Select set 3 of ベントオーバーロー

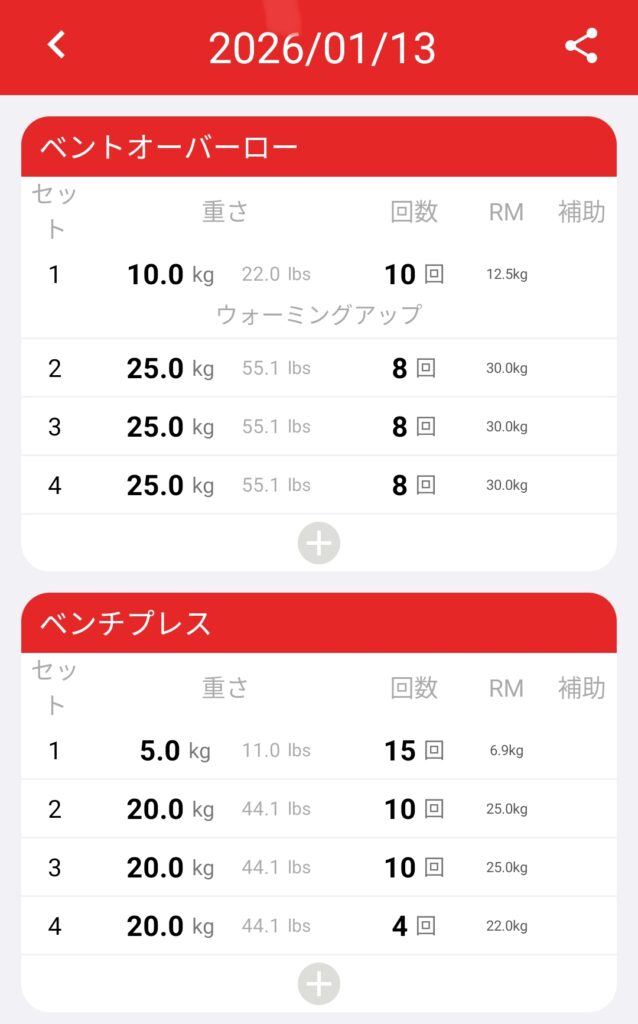[318, 427]
